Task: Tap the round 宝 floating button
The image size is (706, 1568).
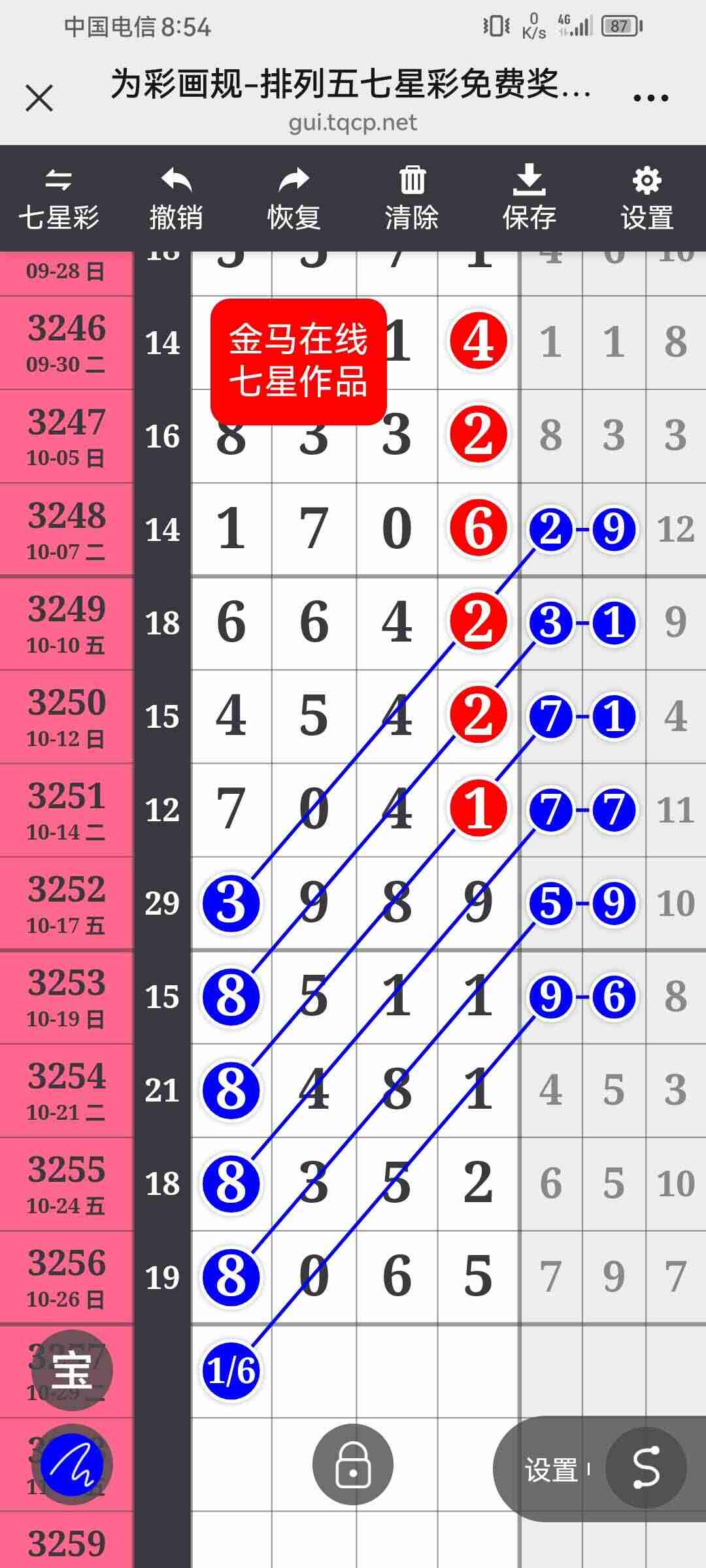Action: (72, 1371)
